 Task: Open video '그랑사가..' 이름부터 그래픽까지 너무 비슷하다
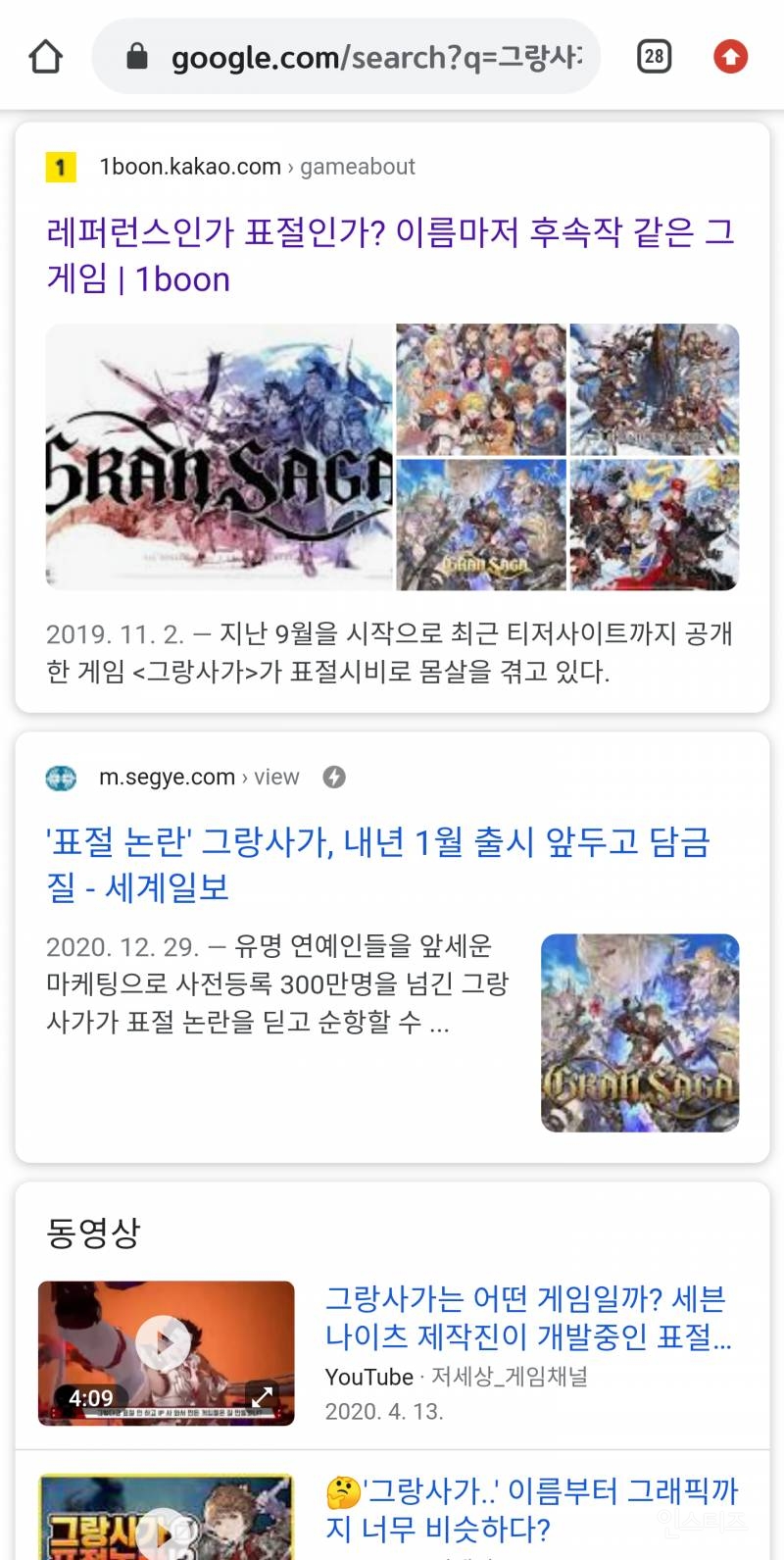tap(531, 1510)
